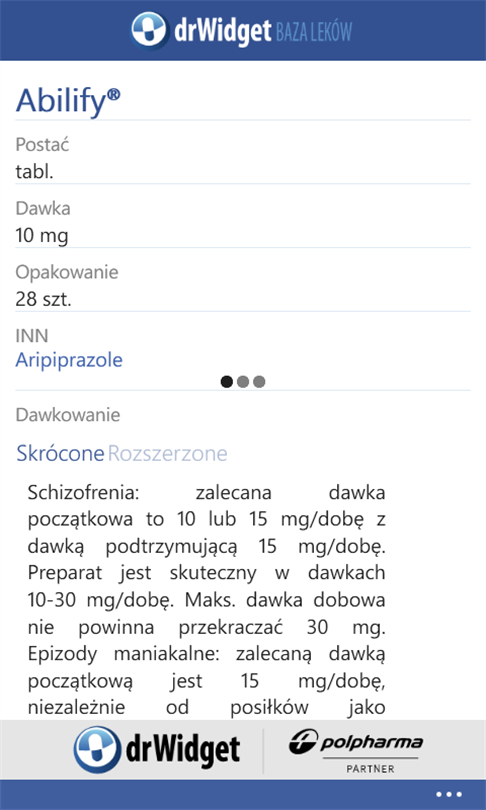Image resolution: width=486 pixels, height=810 pixels.
Task: Open the three-dot app bar menu
Action: pyautogui.click(x=448, y=795)
